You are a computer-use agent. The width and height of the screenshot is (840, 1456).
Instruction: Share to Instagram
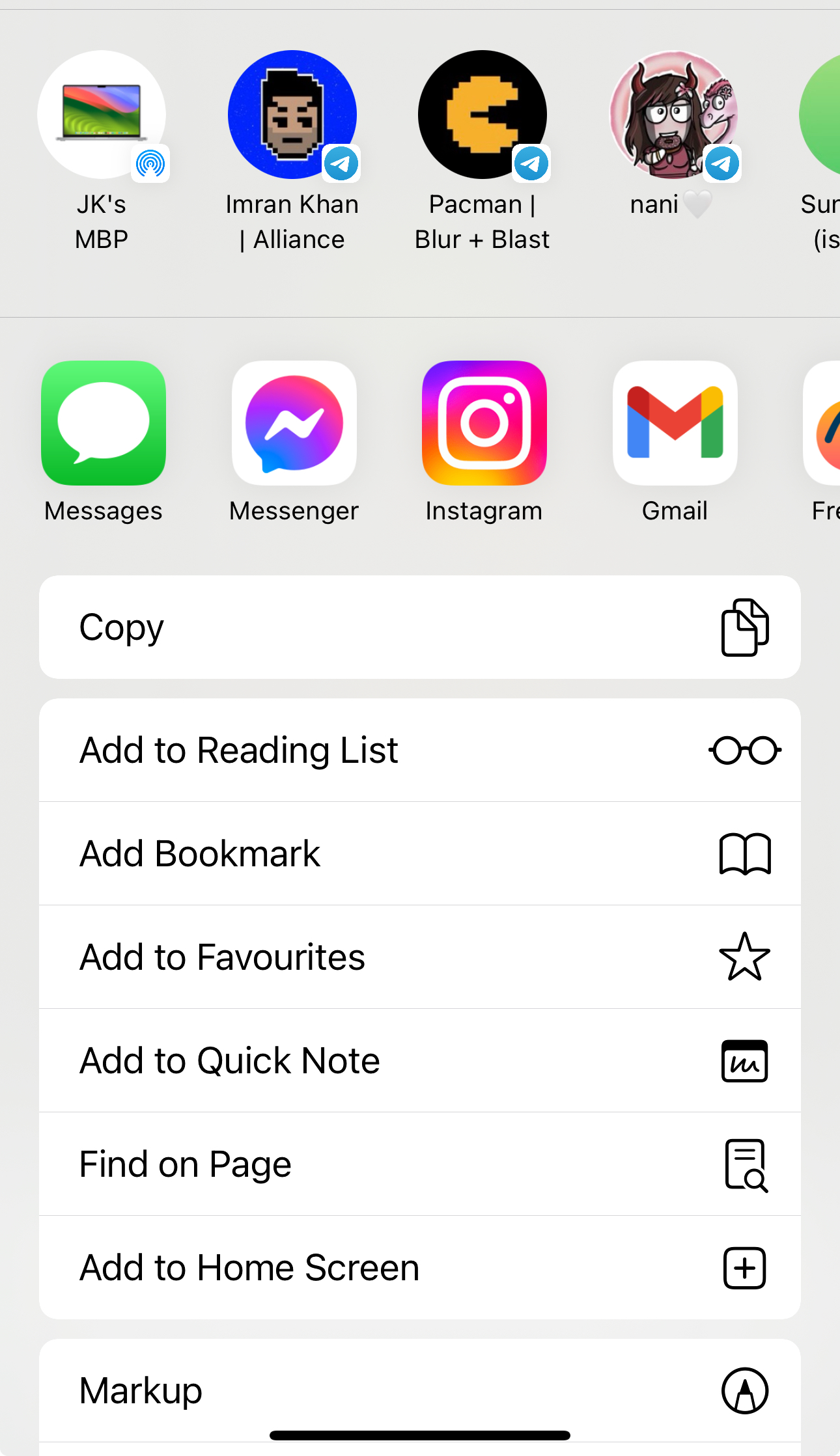pyautogui.click(x=484, y=423)
